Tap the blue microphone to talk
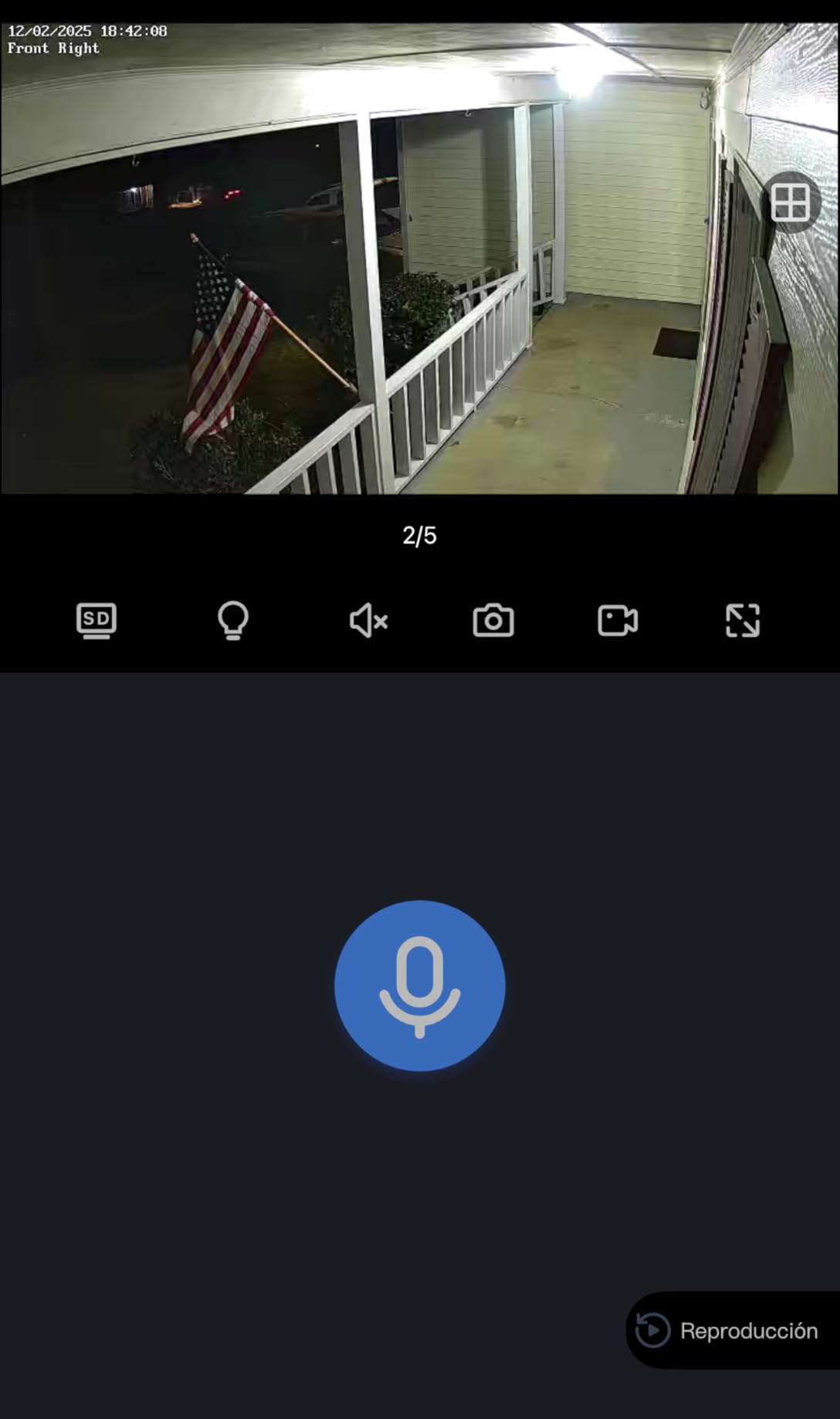Image resolution: width=840 pixels, height=1419 pixels. [x=420, y=986]
